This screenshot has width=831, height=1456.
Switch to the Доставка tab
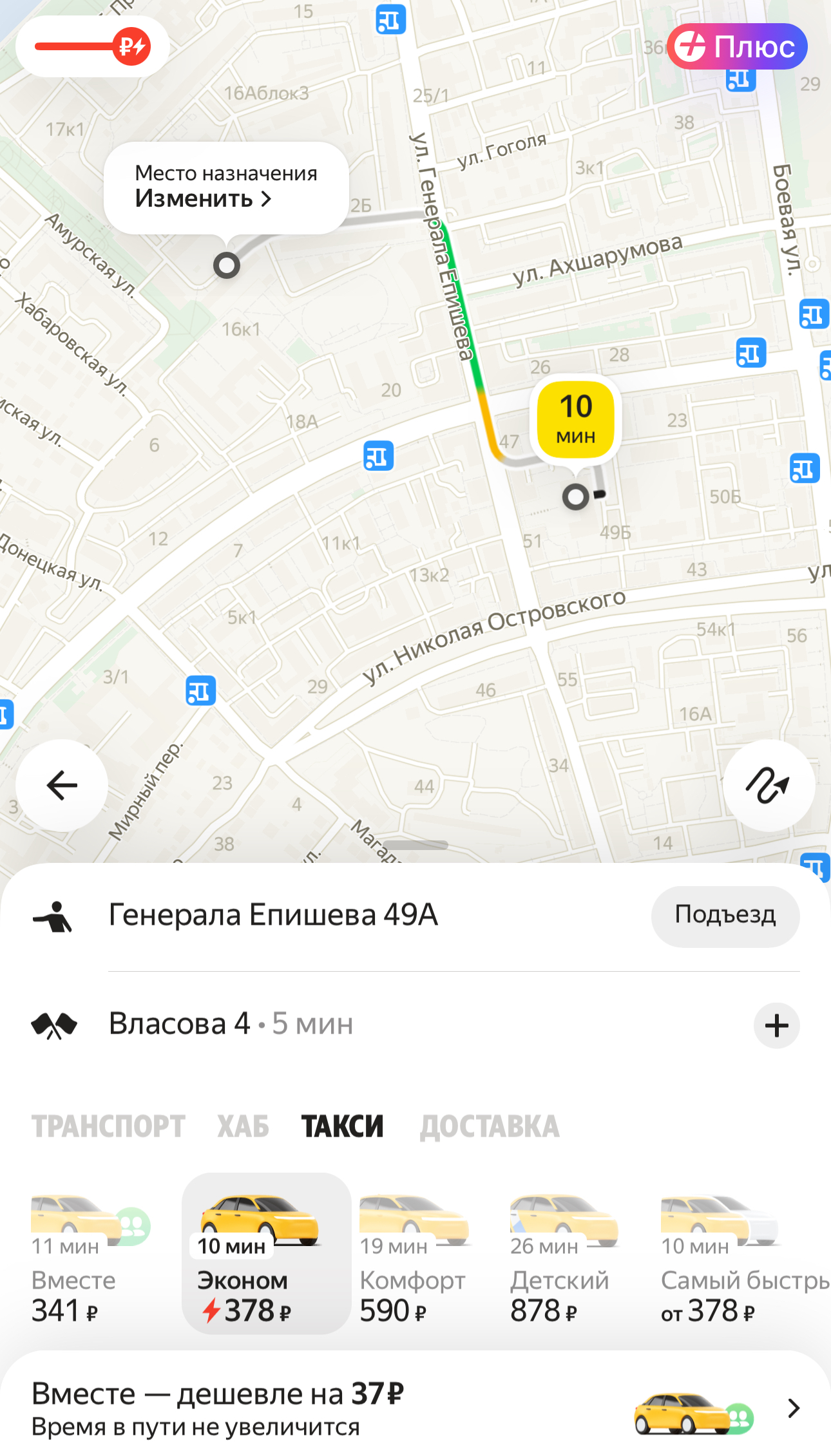tap(490, 1126)
